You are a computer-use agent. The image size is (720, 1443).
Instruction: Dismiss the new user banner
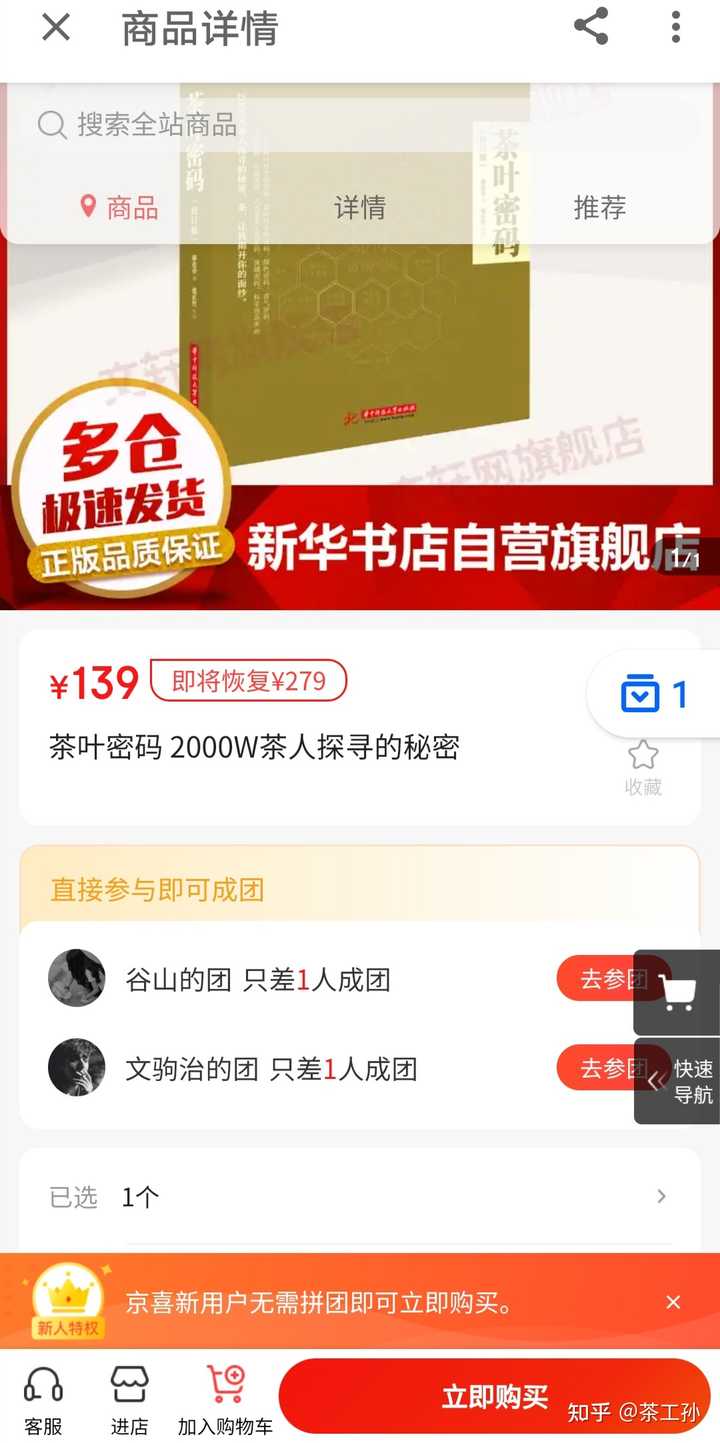[x=673, y=1302]
